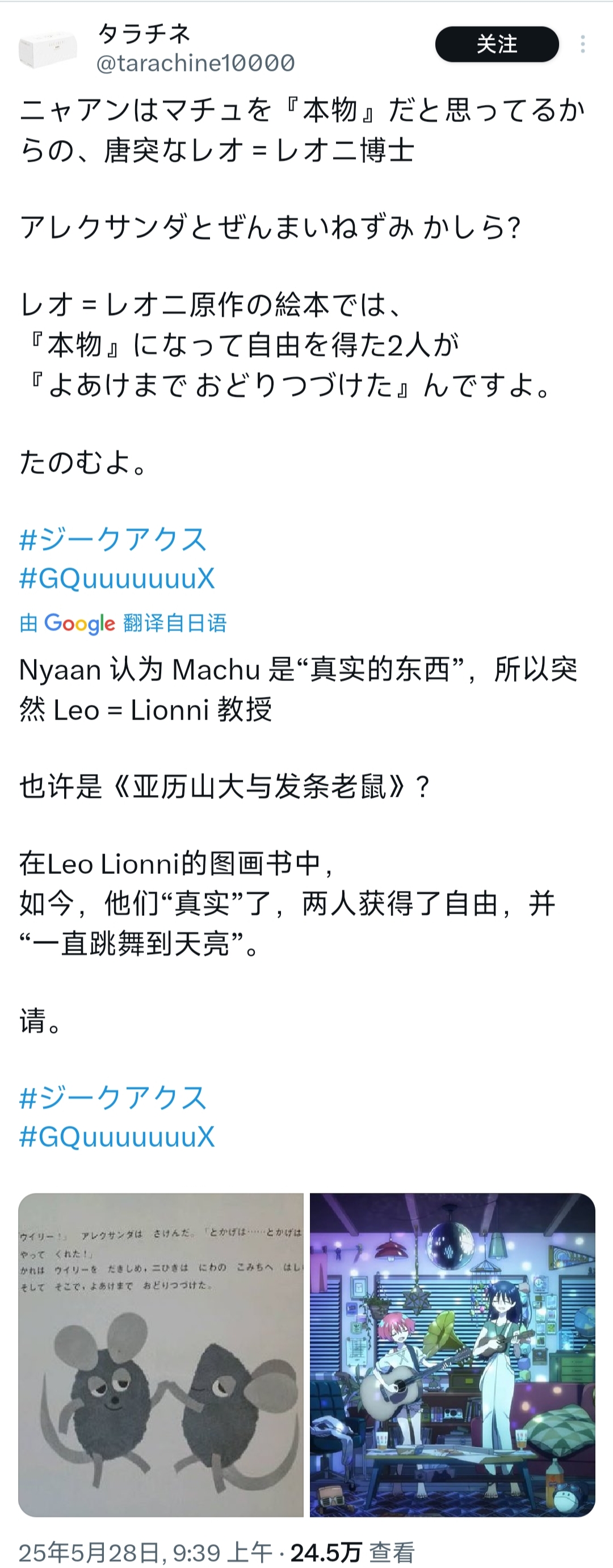Open the first #GQuuuuuuX hashtag
The image size is (613, 1568).
(117, 578)
